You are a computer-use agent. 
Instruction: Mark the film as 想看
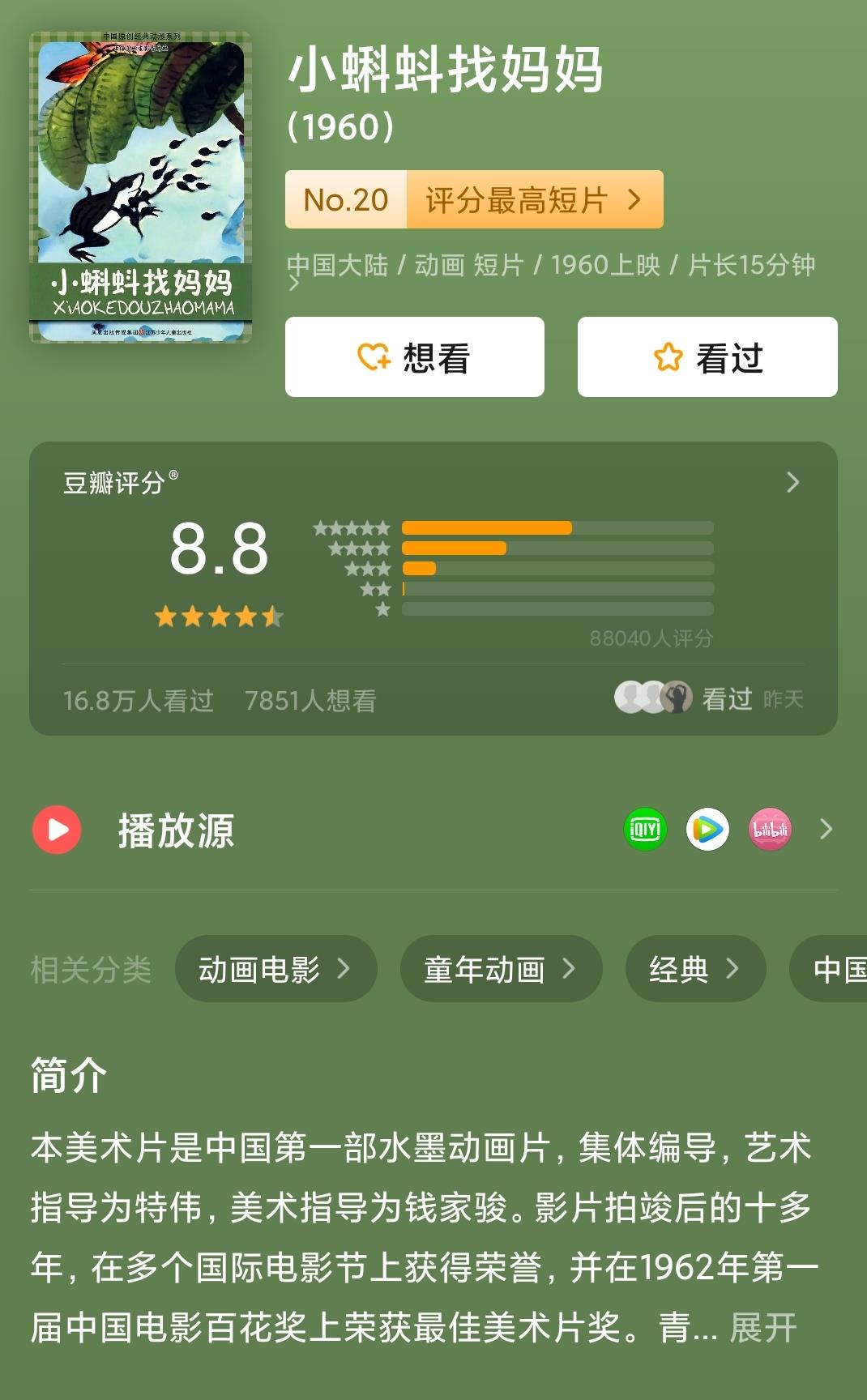414,357
